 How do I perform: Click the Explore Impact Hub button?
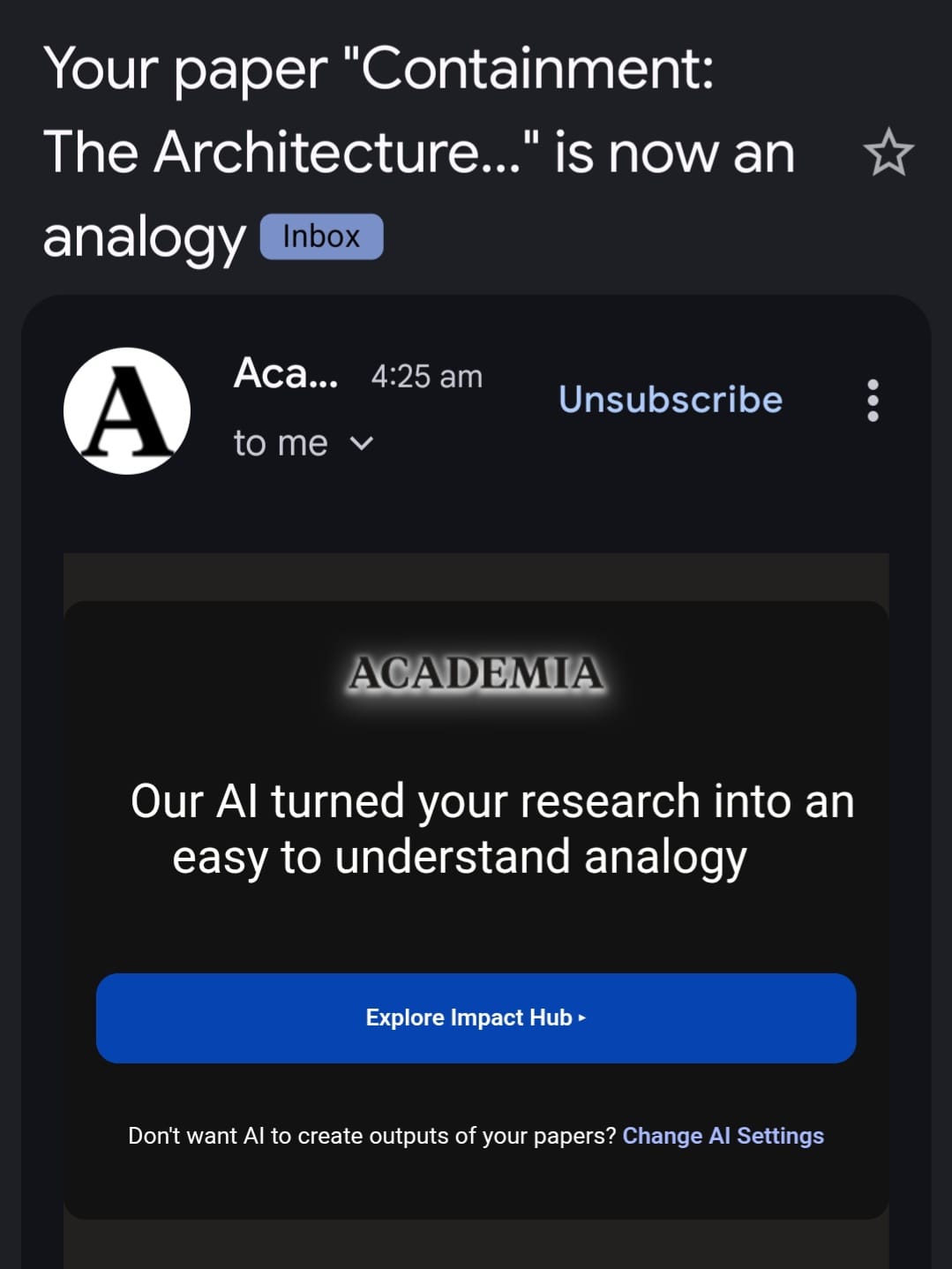[x=476, y=1018]
